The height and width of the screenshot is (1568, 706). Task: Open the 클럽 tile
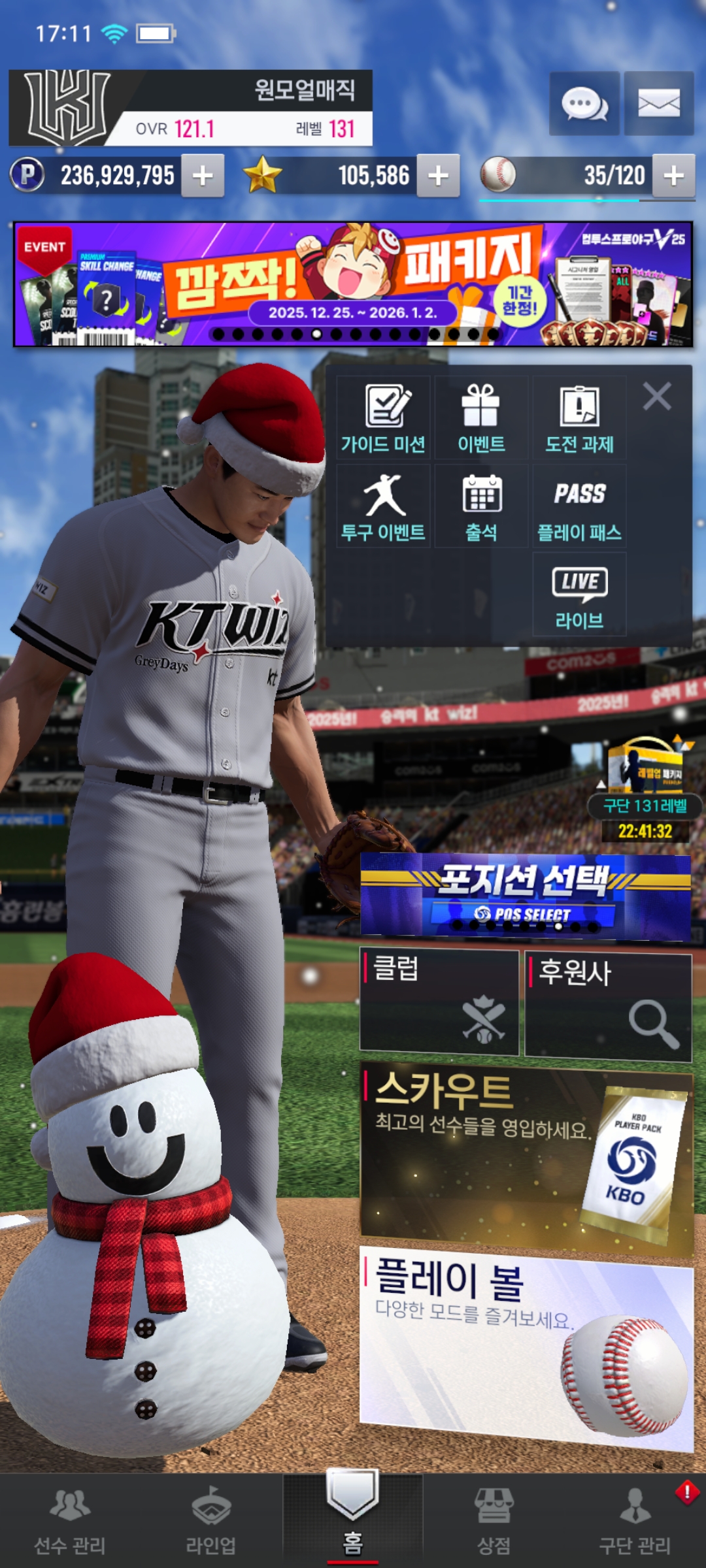439,1003
